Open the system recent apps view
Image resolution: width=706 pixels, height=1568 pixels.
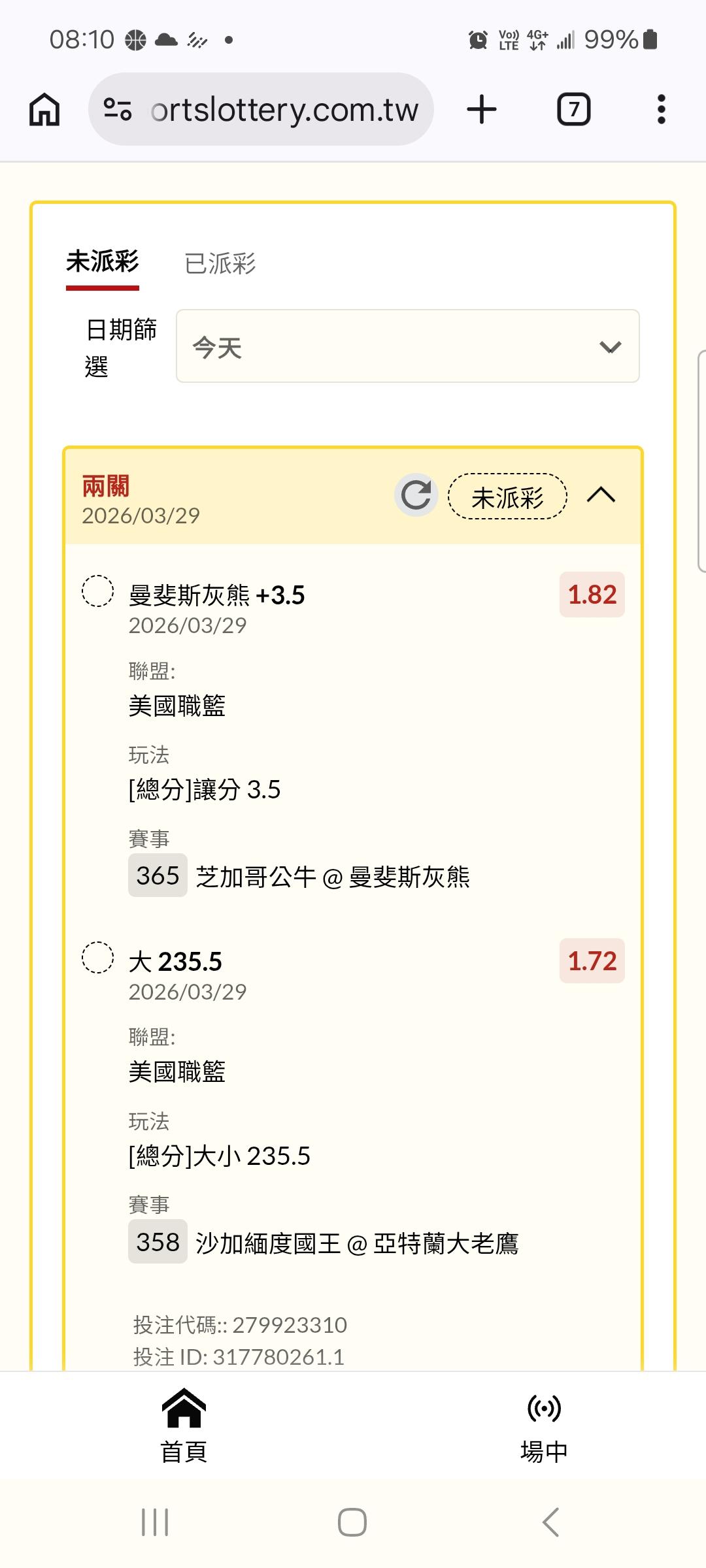pyautogui.click(x=155, y=1522)
